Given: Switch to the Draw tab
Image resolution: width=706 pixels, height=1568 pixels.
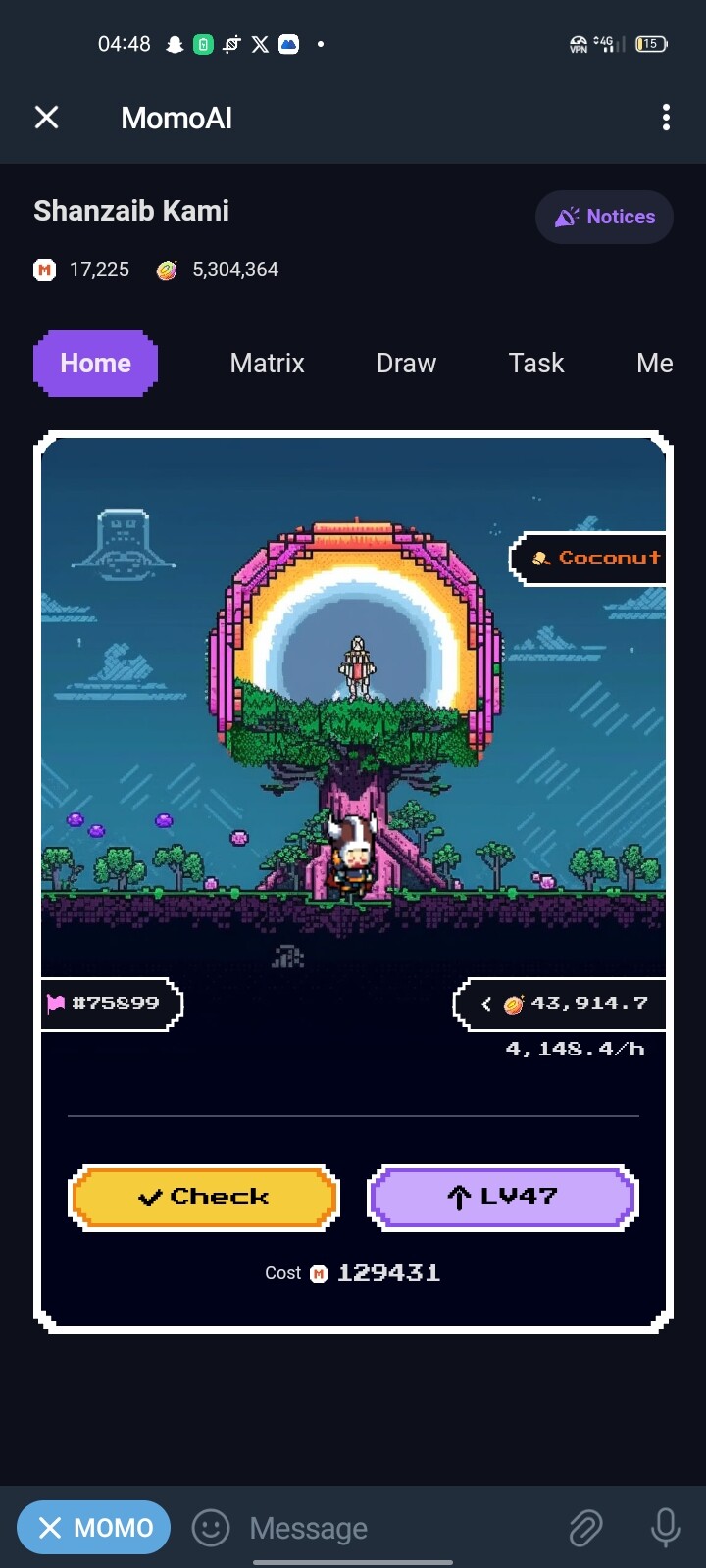Looking at the screenshot, I should pos(406,363).
